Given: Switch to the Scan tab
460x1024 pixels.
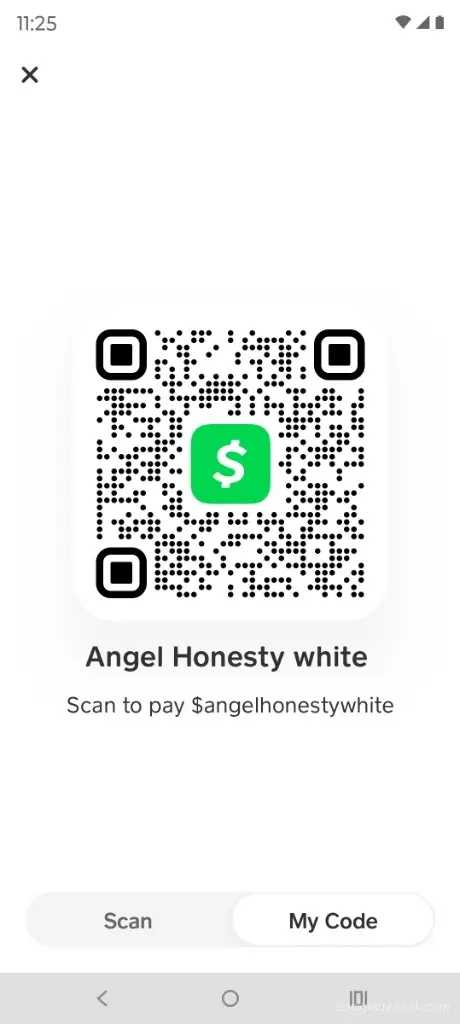Looking at the screenshot, I should point(128,921).
